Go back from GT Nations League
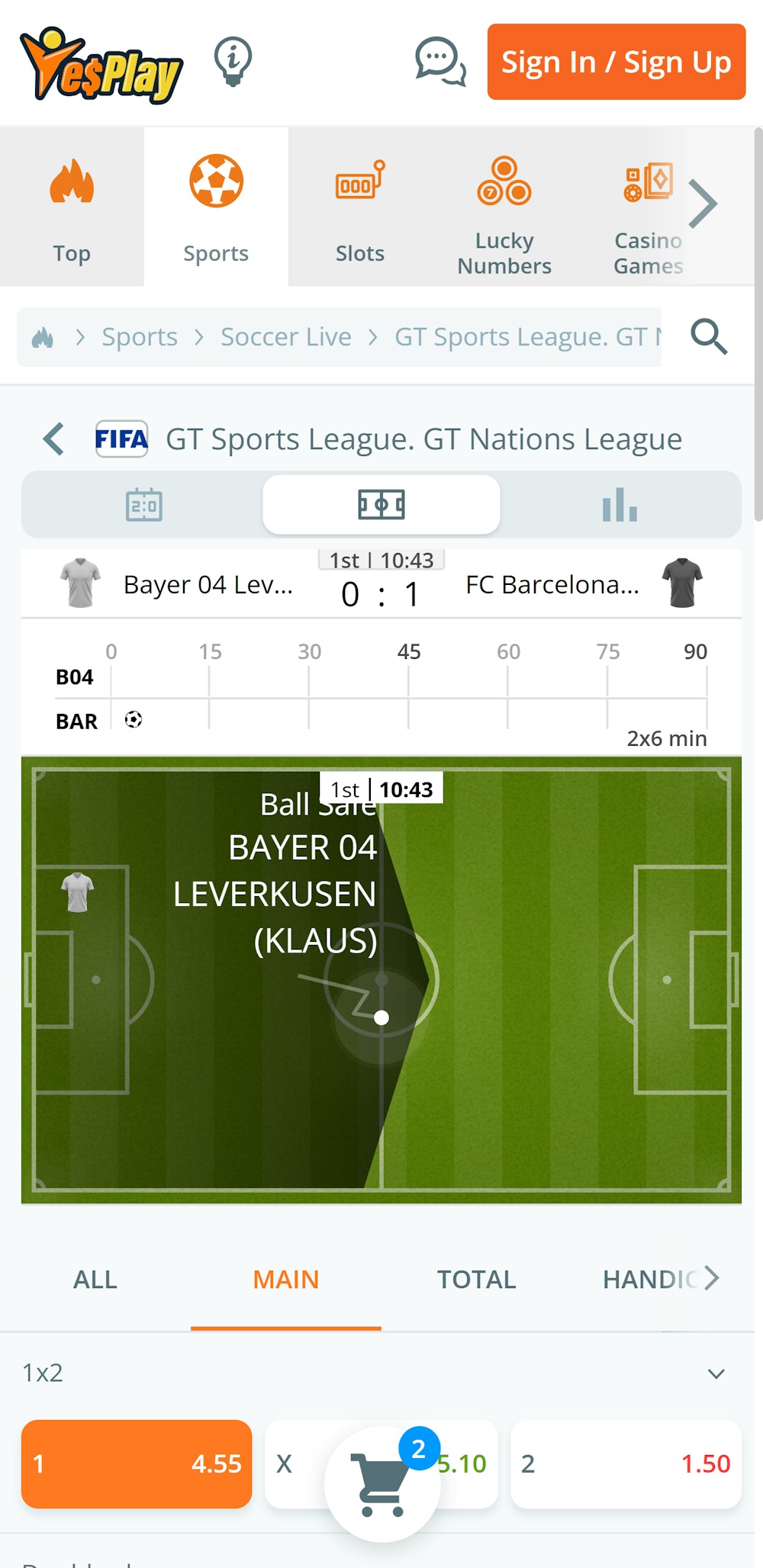 53,439
